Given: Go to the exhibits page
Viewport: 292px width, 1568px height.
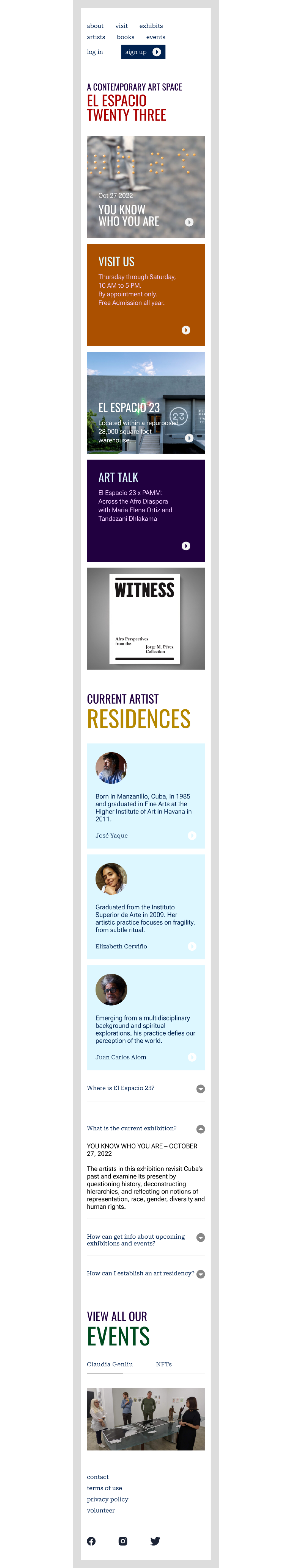Looking at the screenshot, I should [x=151, y=26].
